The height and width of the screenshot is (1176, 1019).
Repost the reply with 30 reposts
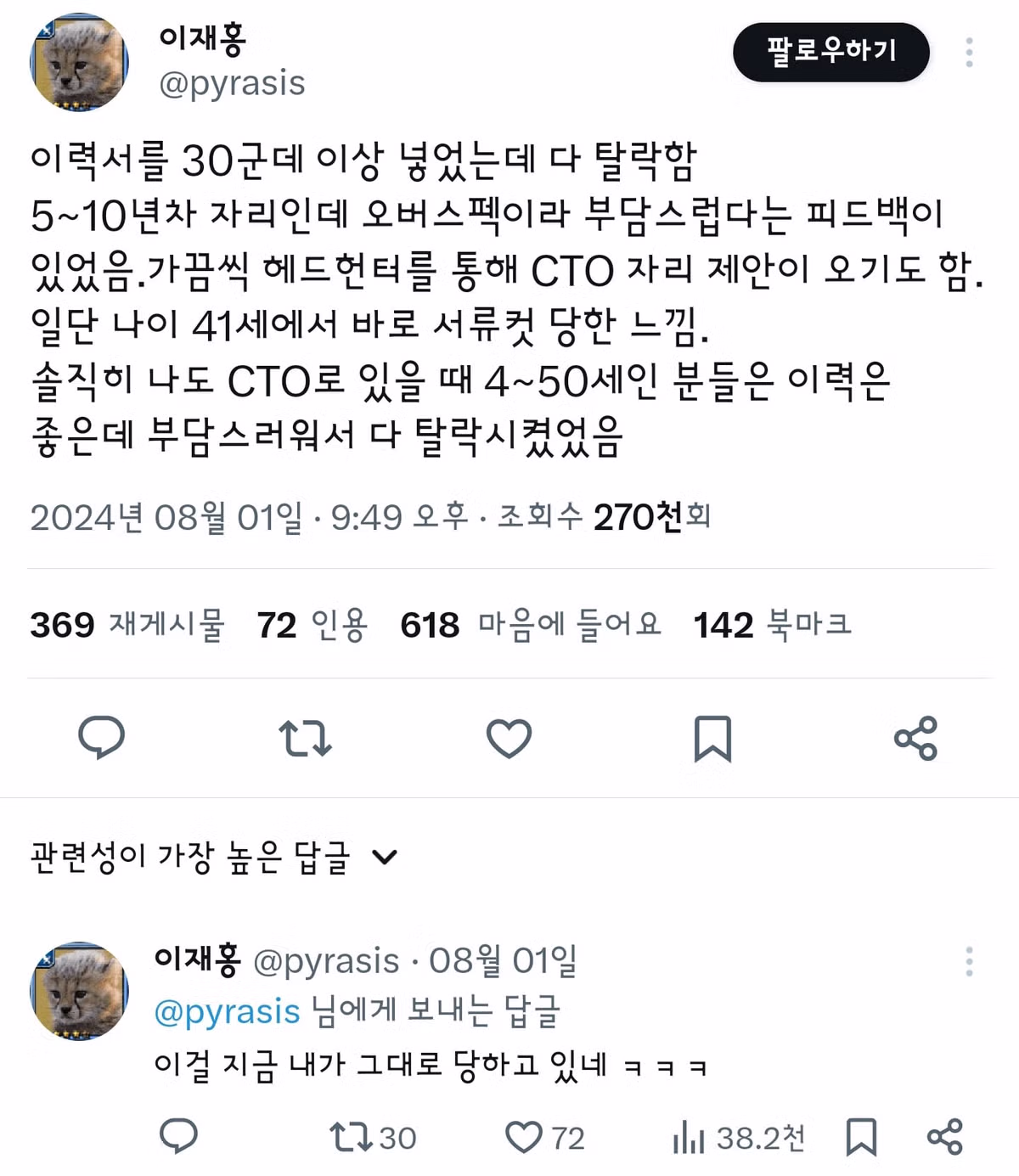coord(372,1137)
